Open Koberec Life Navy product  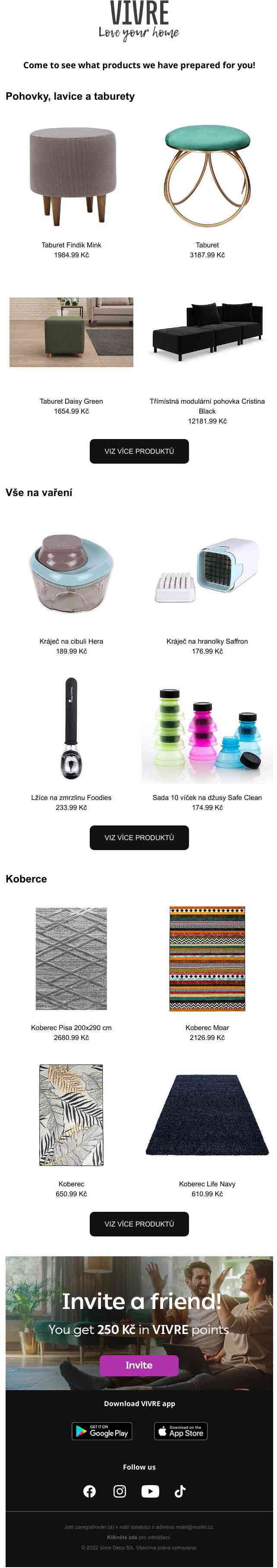[207, 1115]
